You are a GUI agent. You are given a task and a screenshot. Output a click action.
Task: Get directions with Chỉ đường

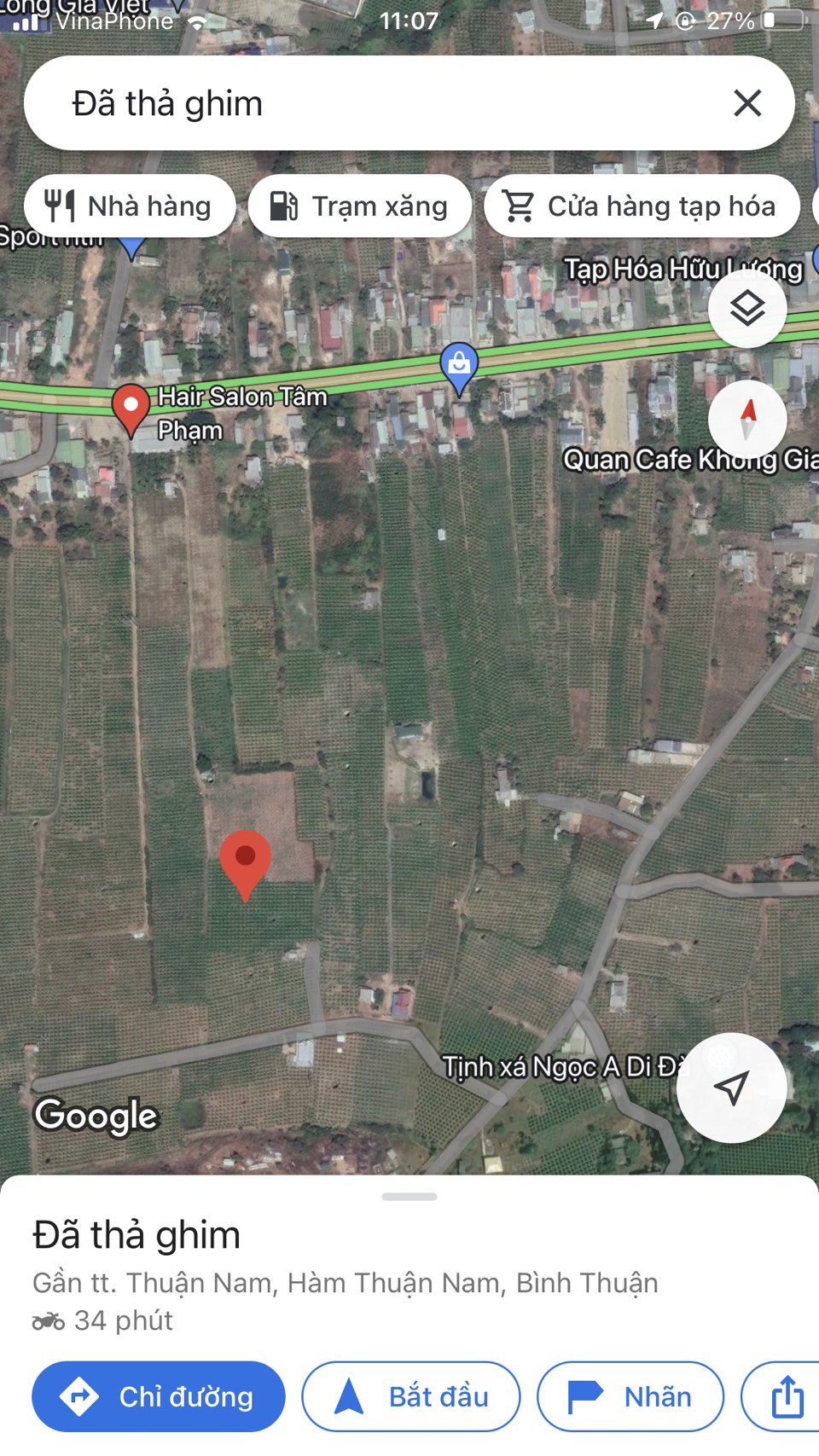[x=159, y=1396]
